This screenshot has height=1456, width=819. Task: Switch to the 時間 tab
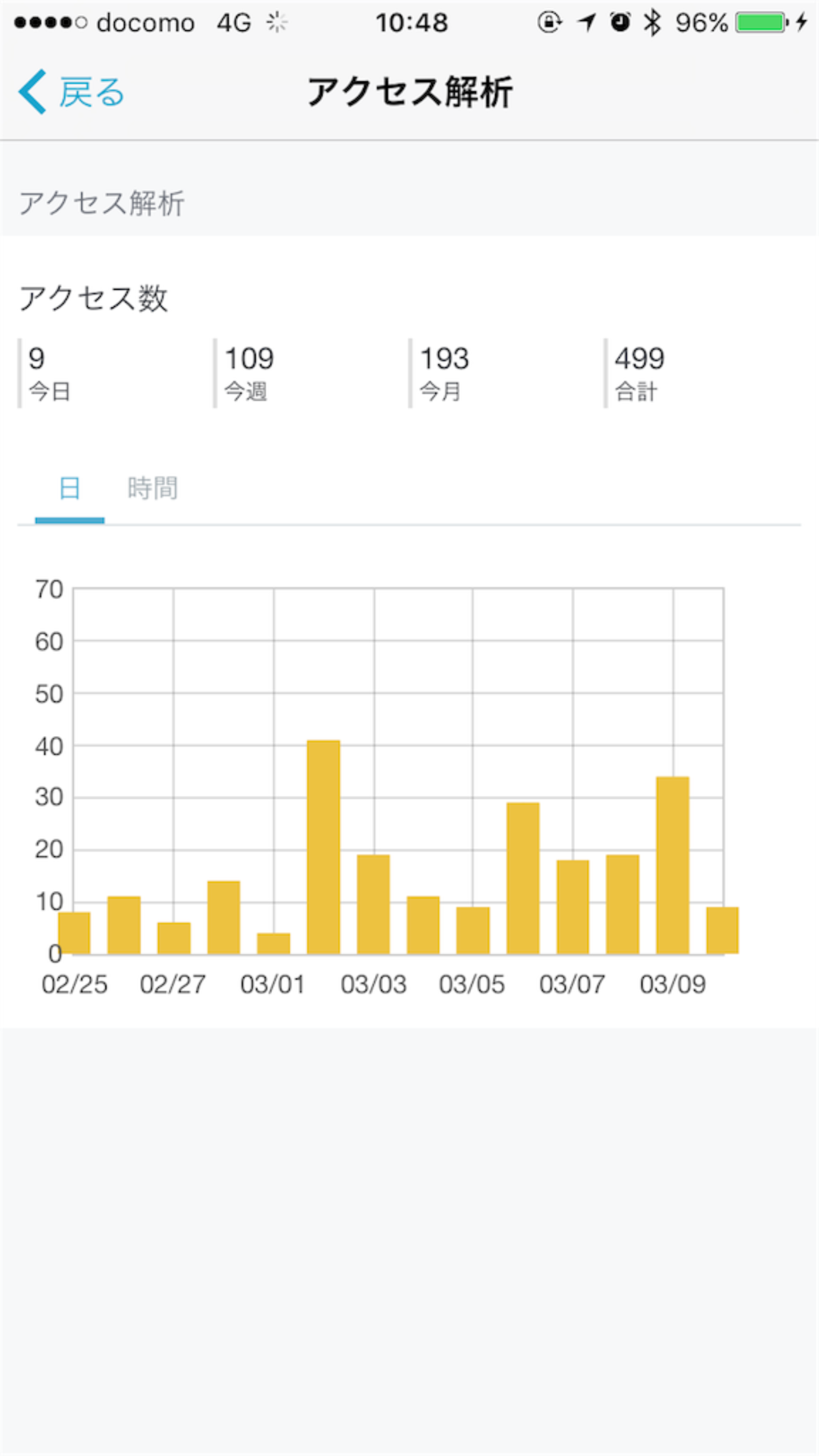[x=152, y=489]
